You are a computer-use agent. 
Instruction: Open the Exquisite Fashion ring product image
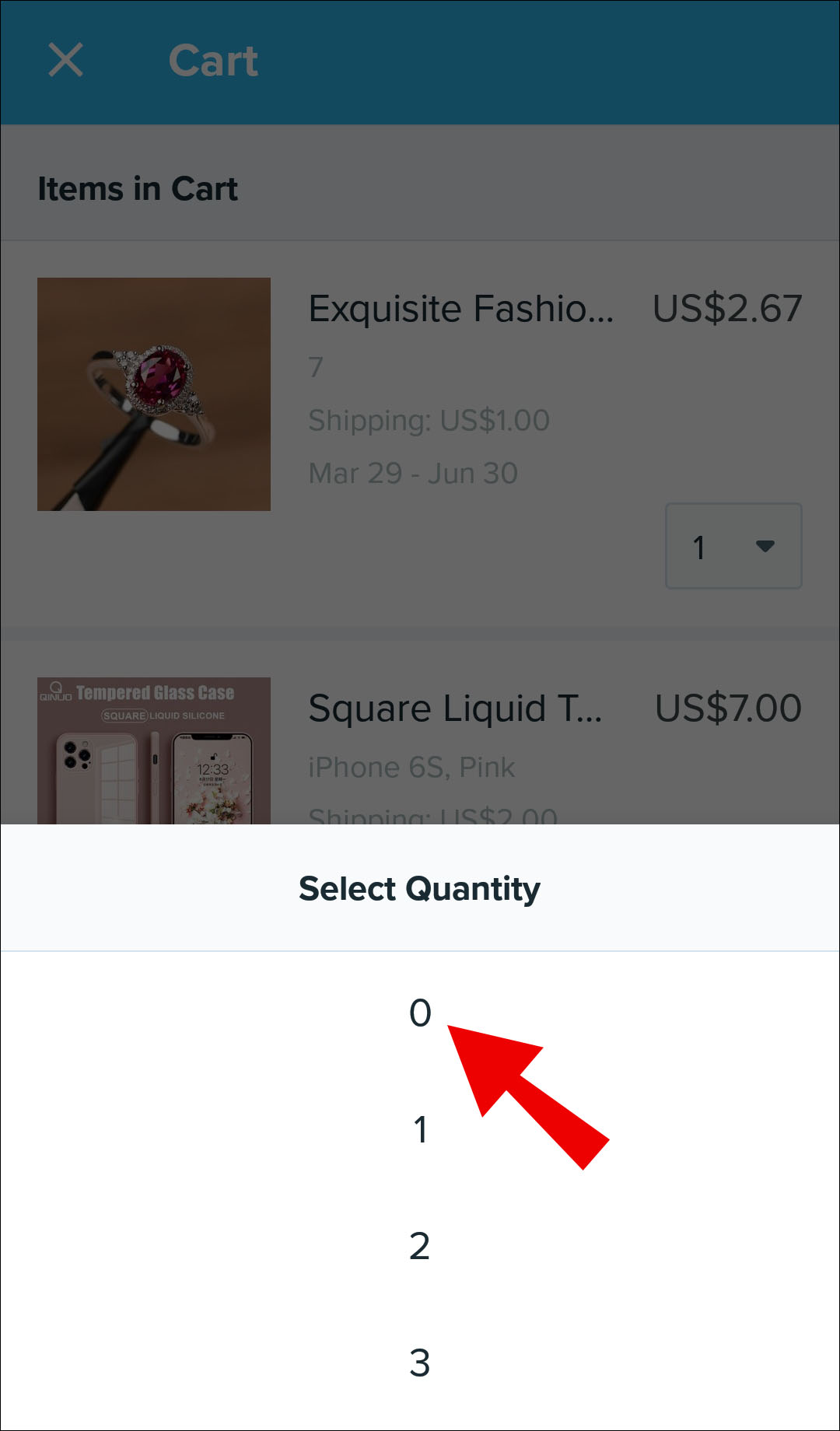click(154, 394)
